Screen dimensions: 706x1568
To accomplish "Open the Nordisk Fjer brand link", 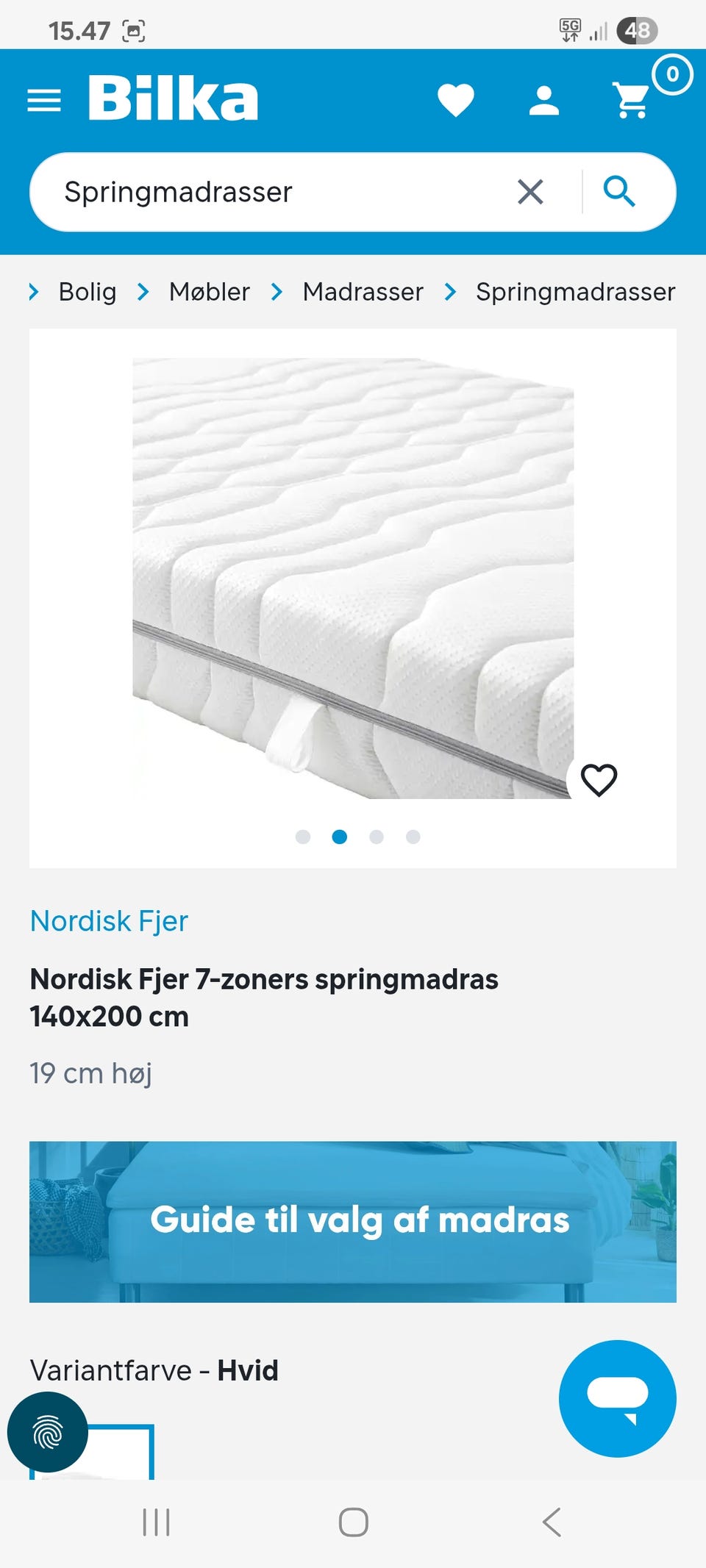I will click(109, 921).
